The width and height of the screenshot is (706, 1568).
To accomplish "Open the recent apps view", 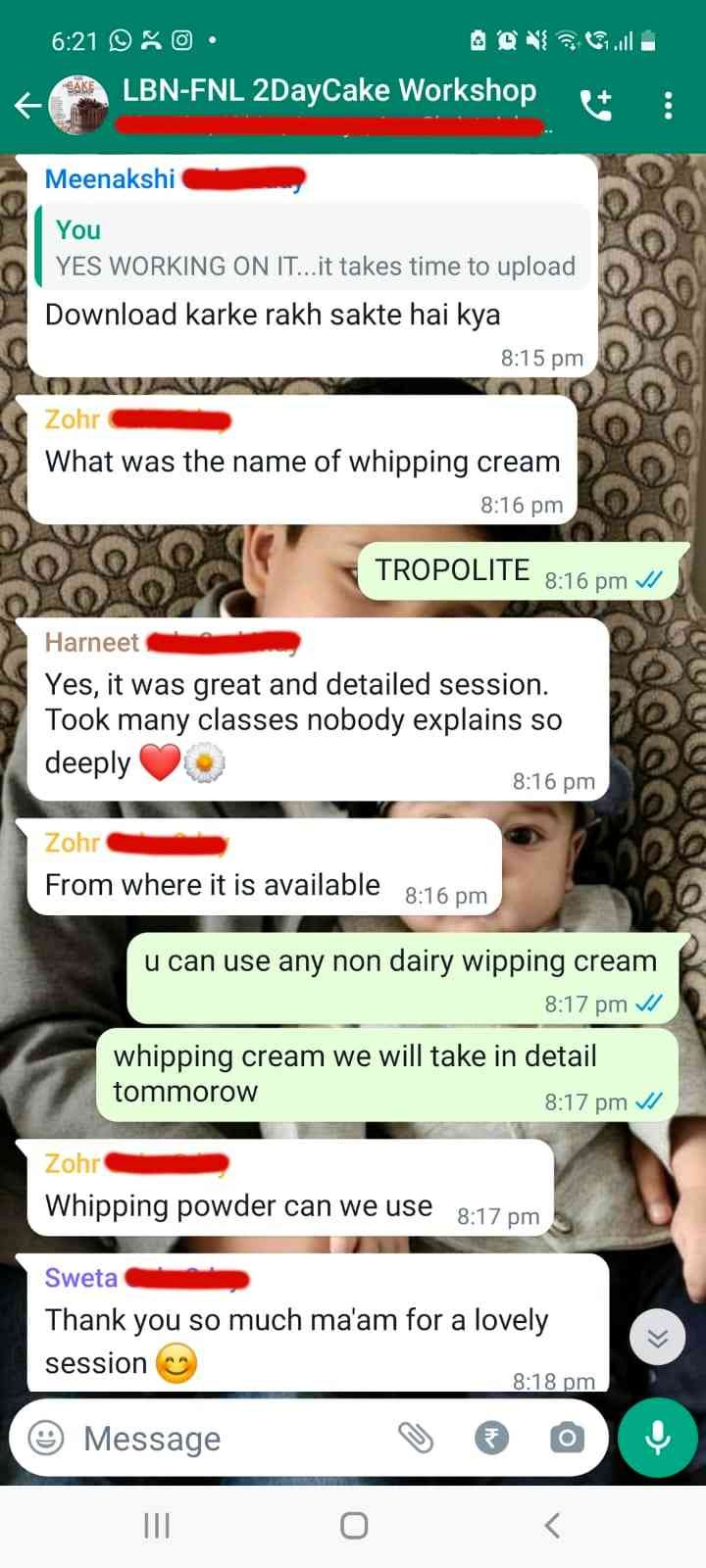I will coord(157,1525).
